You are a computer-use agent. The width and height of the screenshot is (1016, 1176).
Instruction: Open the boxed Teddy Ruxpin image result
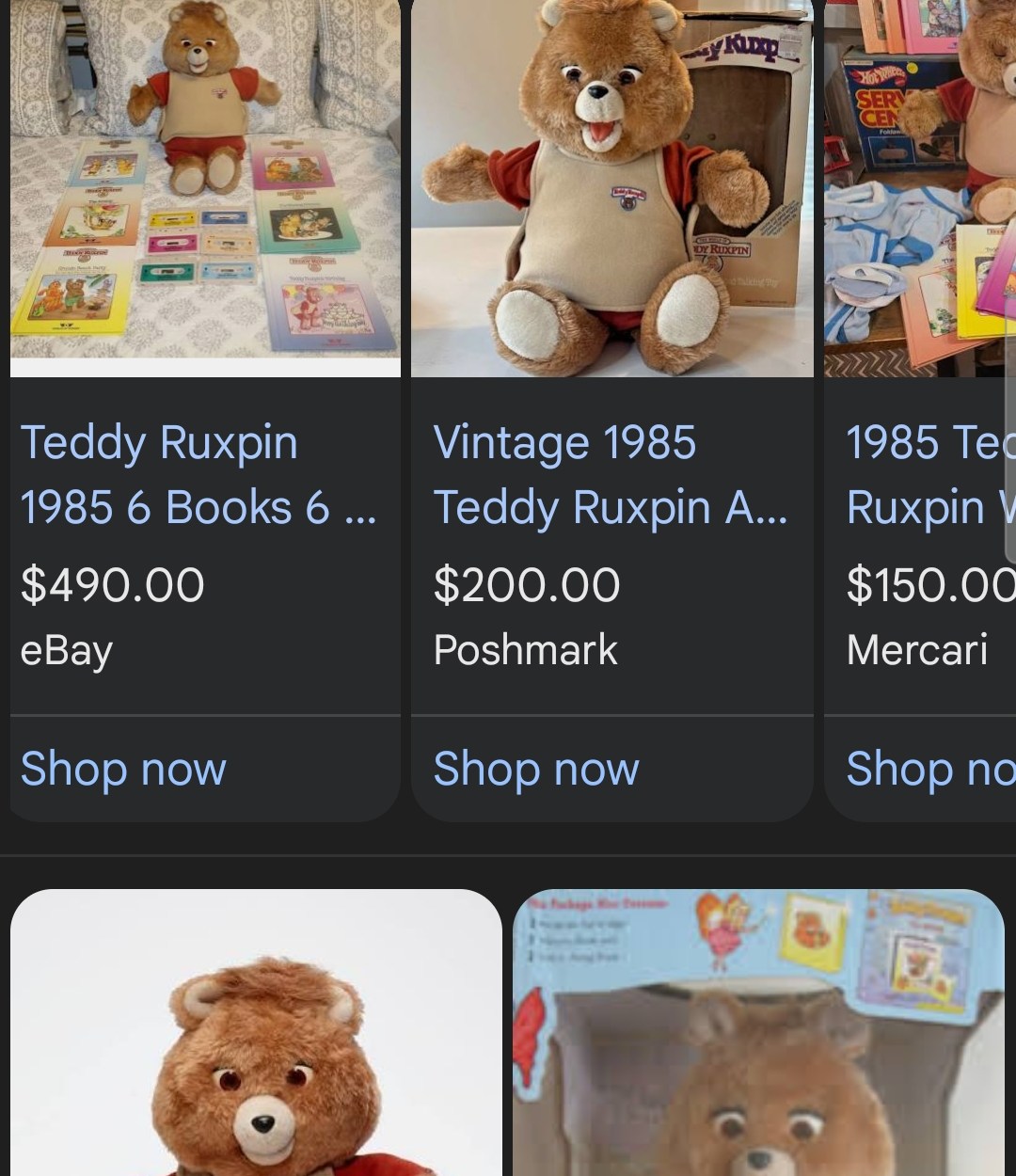[758, 1035]
